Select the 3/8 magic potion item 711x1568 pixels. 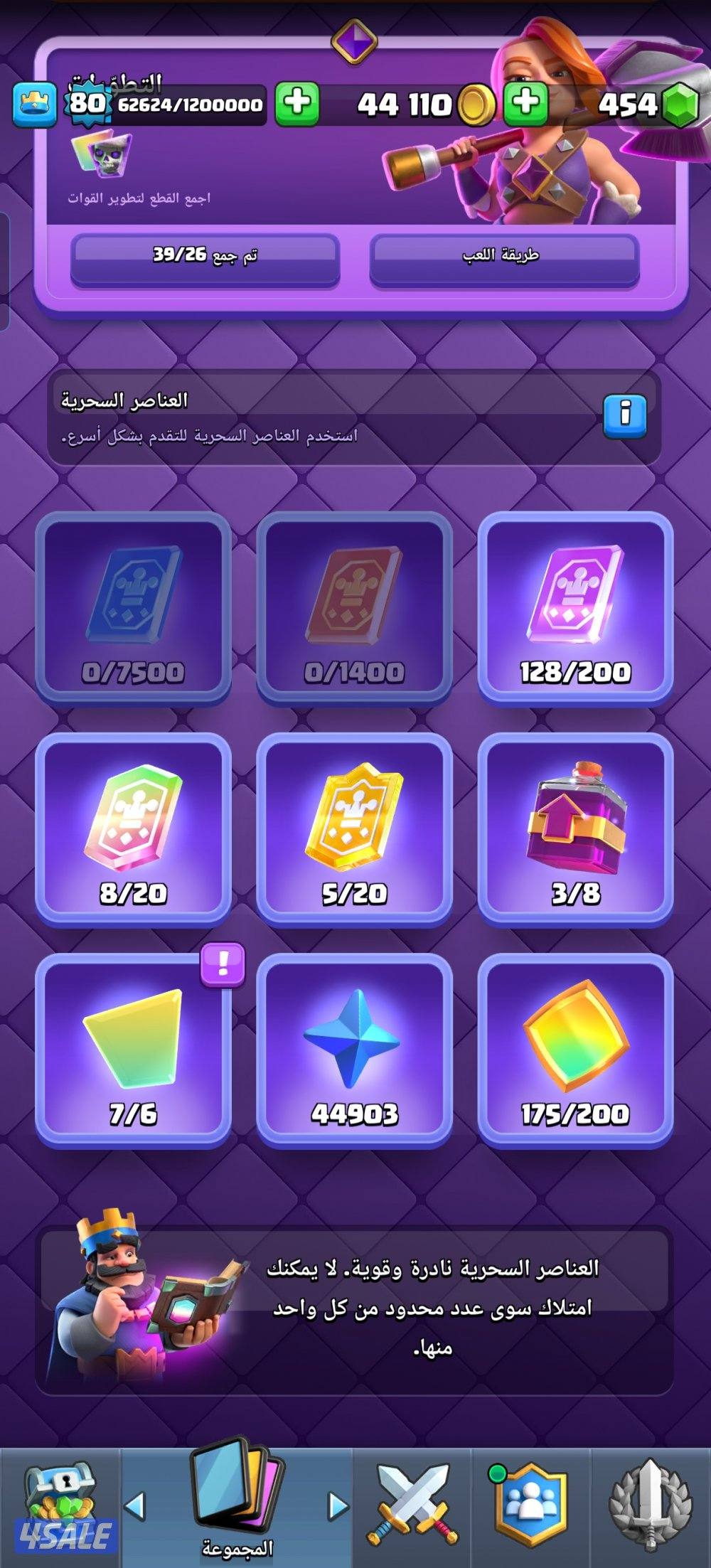tap(575, 828)
